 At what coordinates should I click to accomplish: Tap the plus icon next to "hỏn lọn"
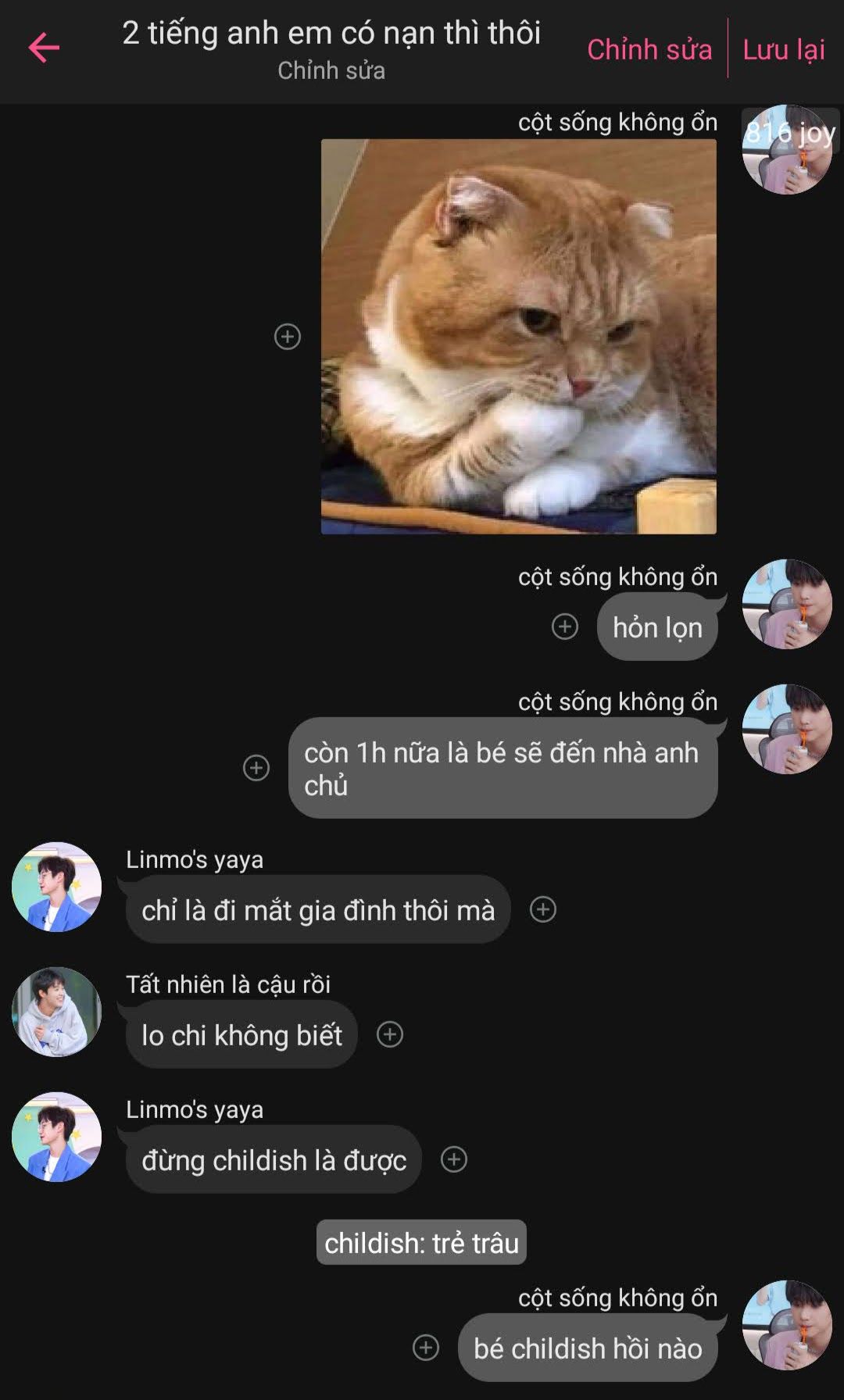coord(565,627)
